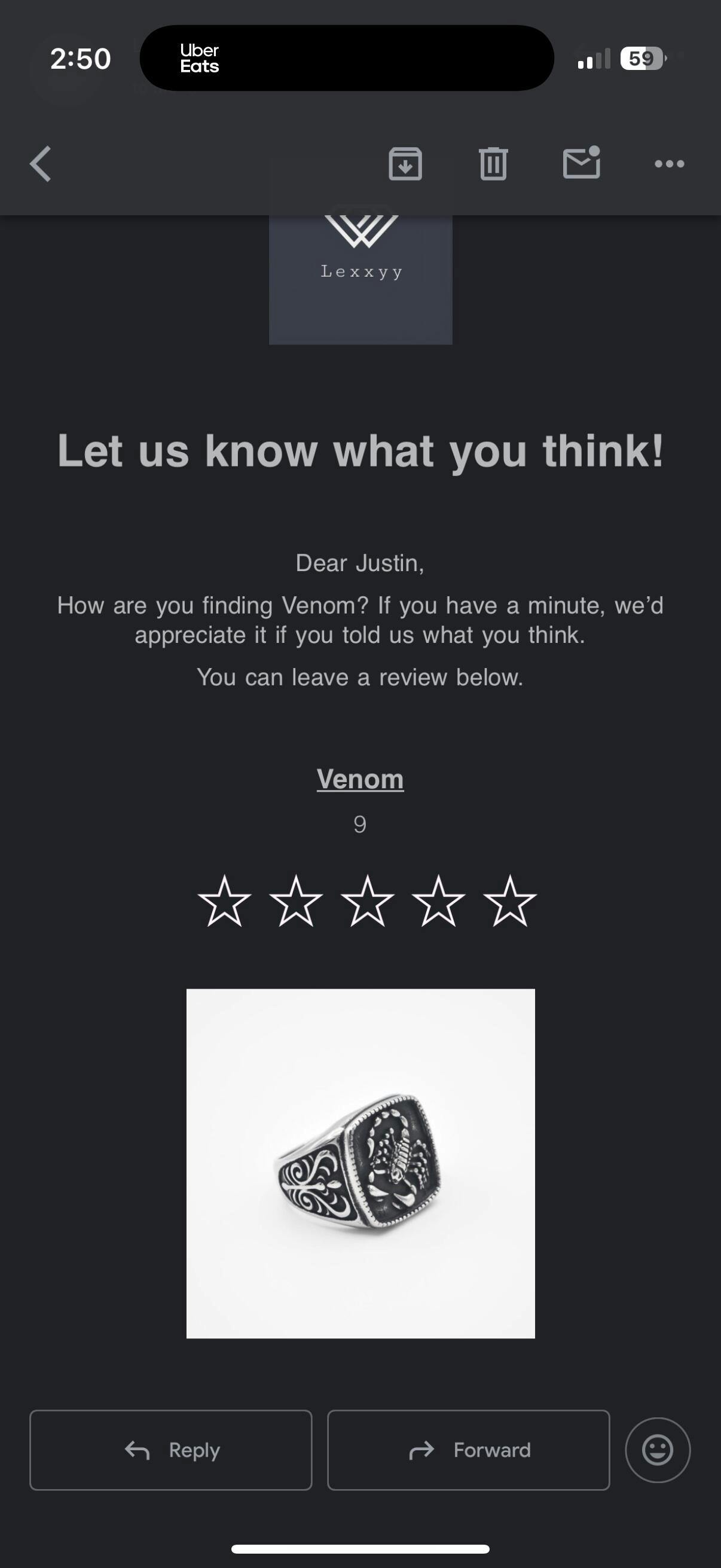Rate Venom one star

click(225, 901)
